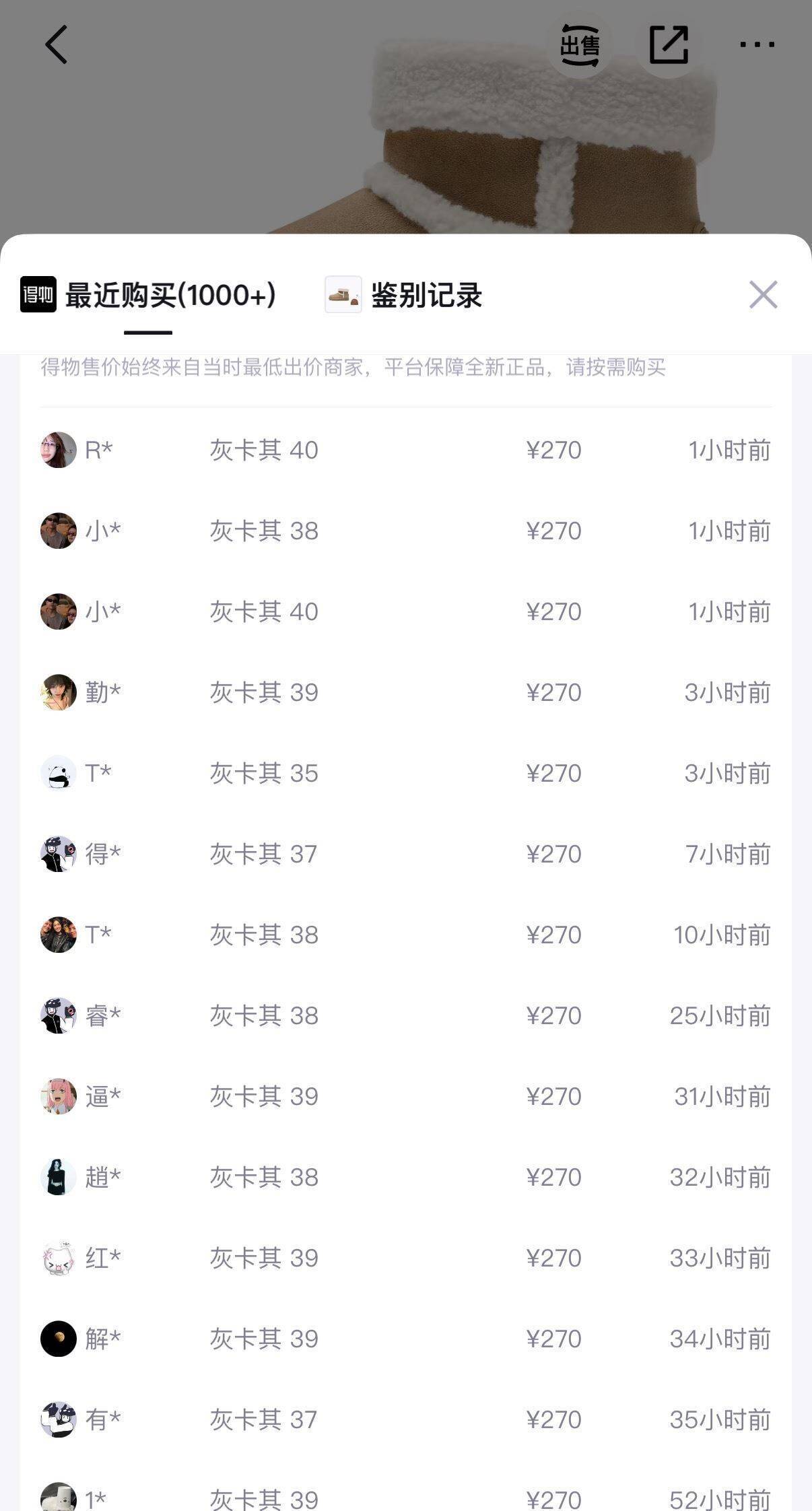The height and width of the screenshot is (1511, 812).
Task: Go back using the top-left arrow
Action: (57, 45)
